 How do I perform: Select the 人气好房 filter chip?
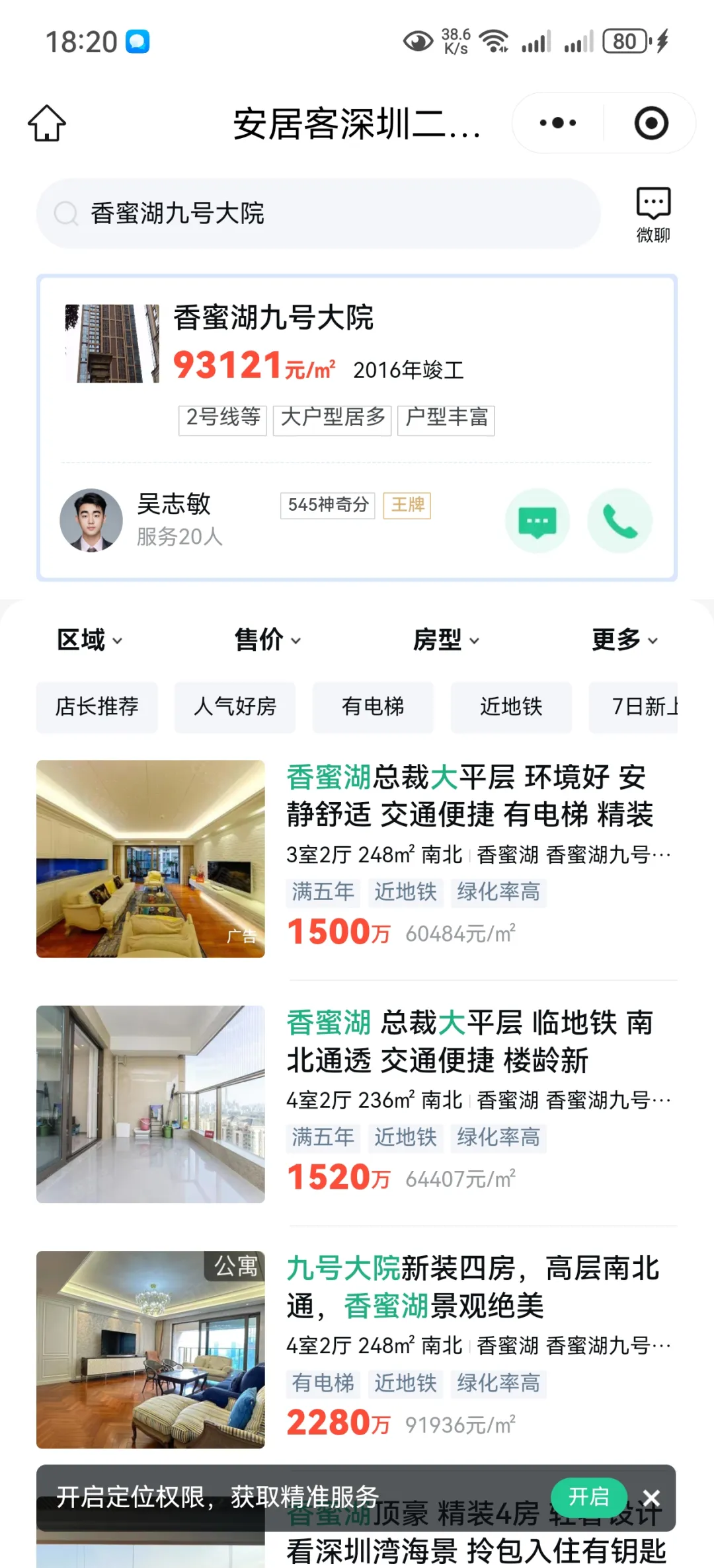click(x=235, y=707)
